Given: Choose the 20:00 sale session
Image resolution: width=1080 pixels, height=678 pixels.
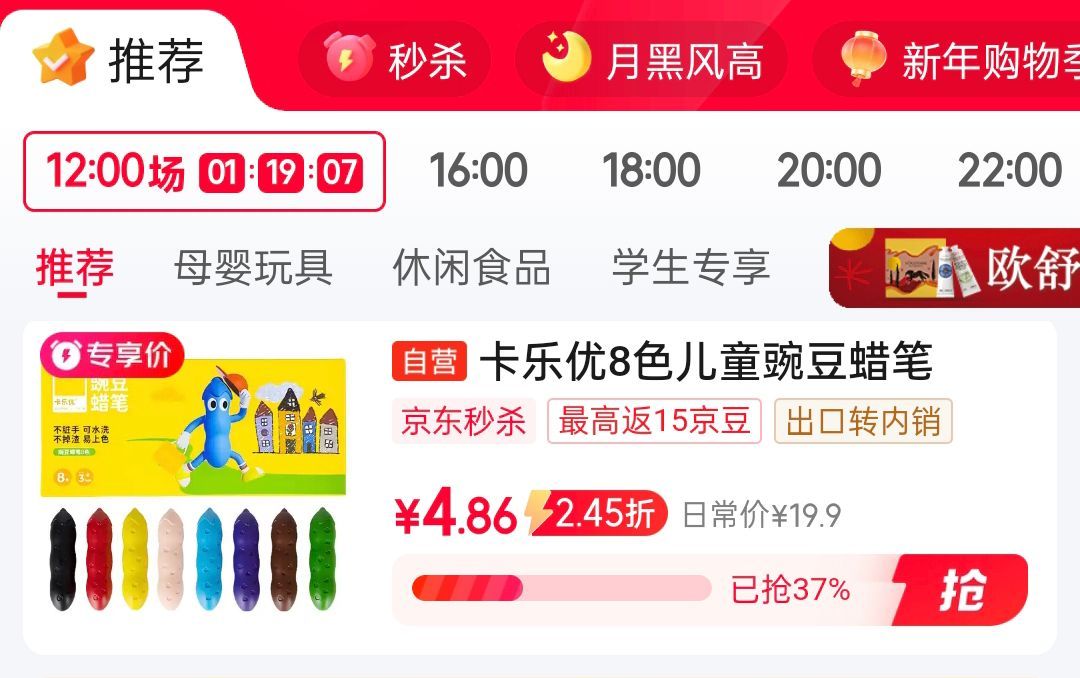Looking at the screenshot, I should (829, 171).
